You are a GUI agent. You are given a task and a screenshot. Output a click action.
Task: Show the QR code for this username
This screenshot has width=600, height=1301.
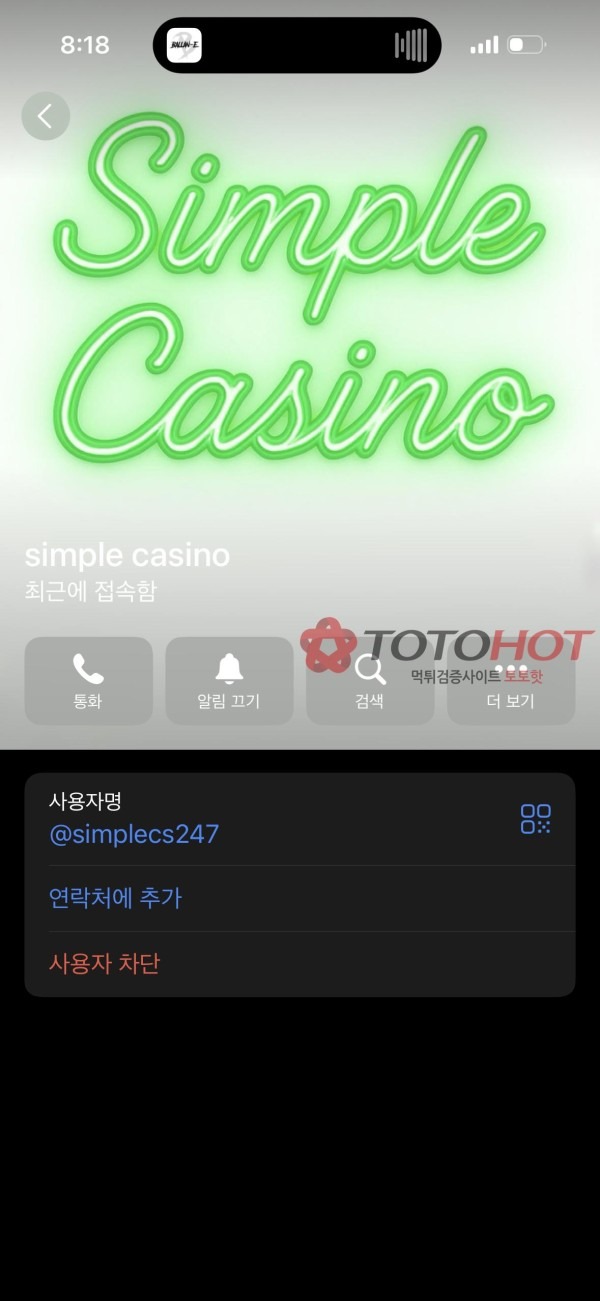(x=536, y=819)
